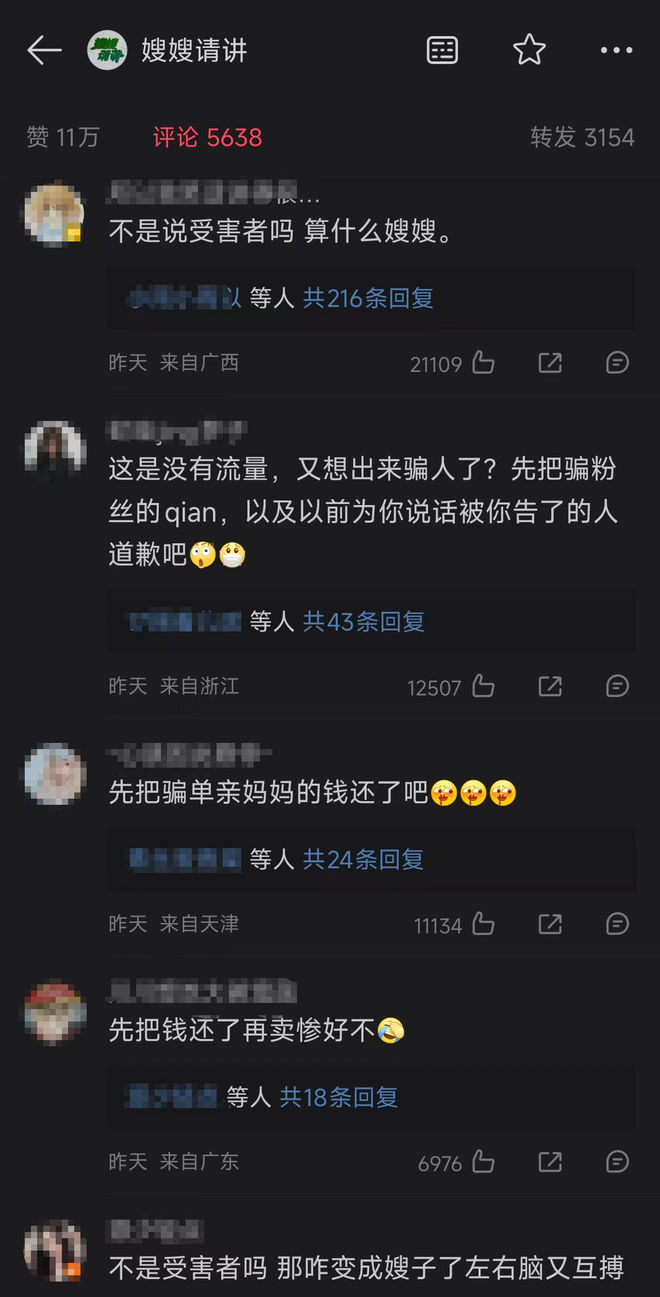The image size is (660, 1297).
Task: Like the comment with 6976 likes
Action: click(x=484, y=1162)
